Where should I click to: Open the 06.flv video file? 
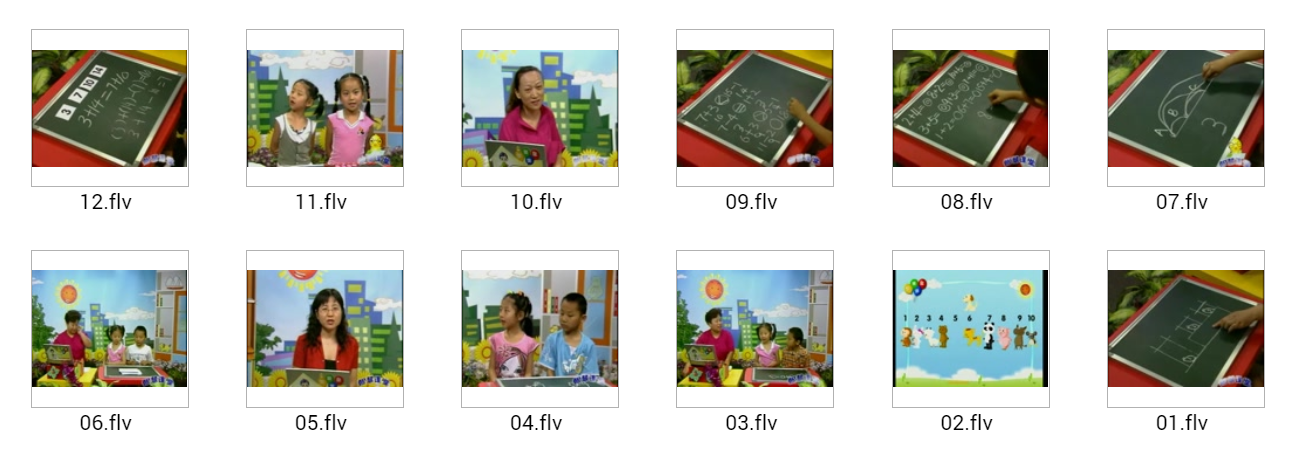[110, 328]
